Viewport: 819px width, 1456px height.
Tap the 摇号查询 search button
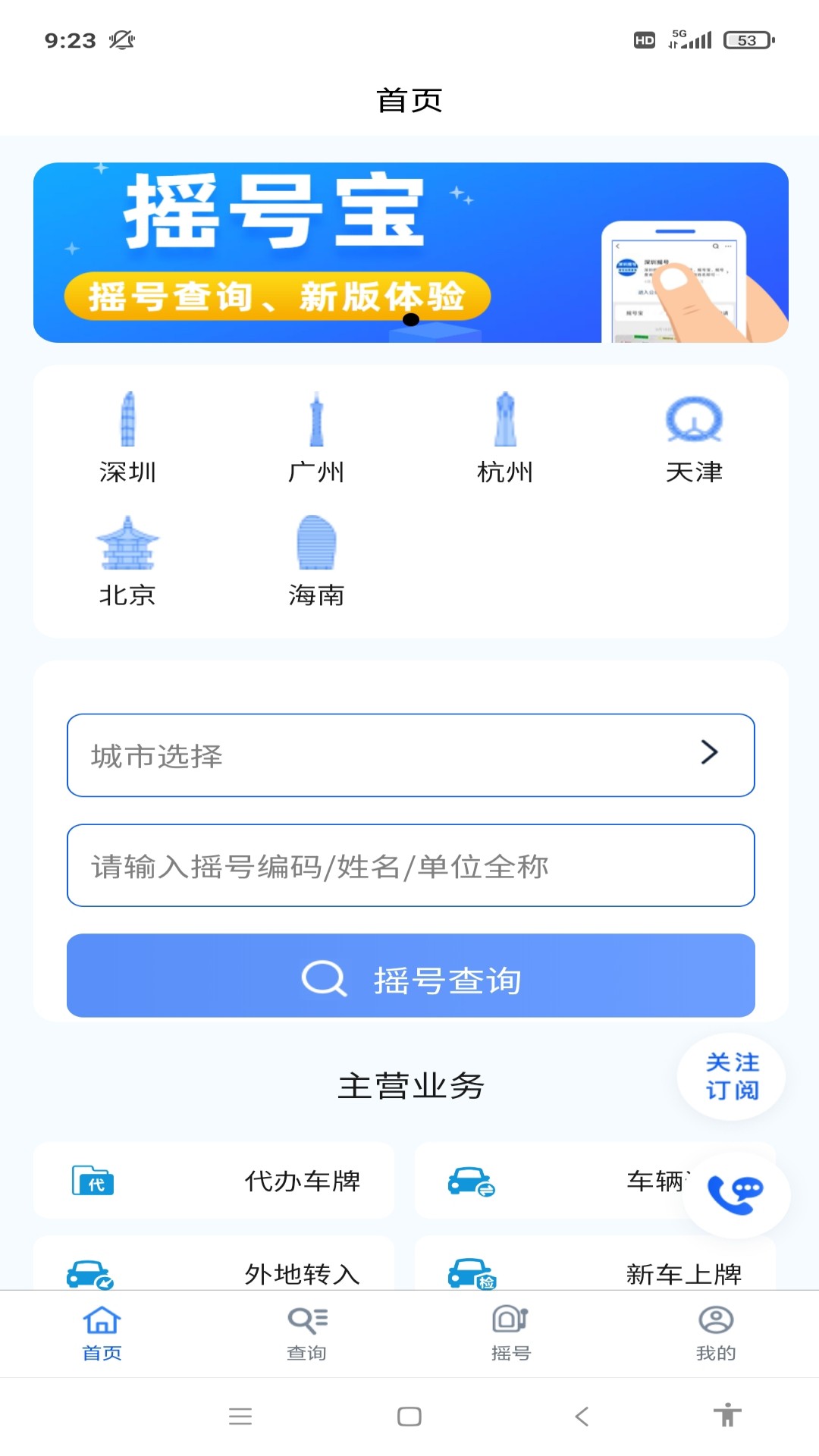click(410, 975)
